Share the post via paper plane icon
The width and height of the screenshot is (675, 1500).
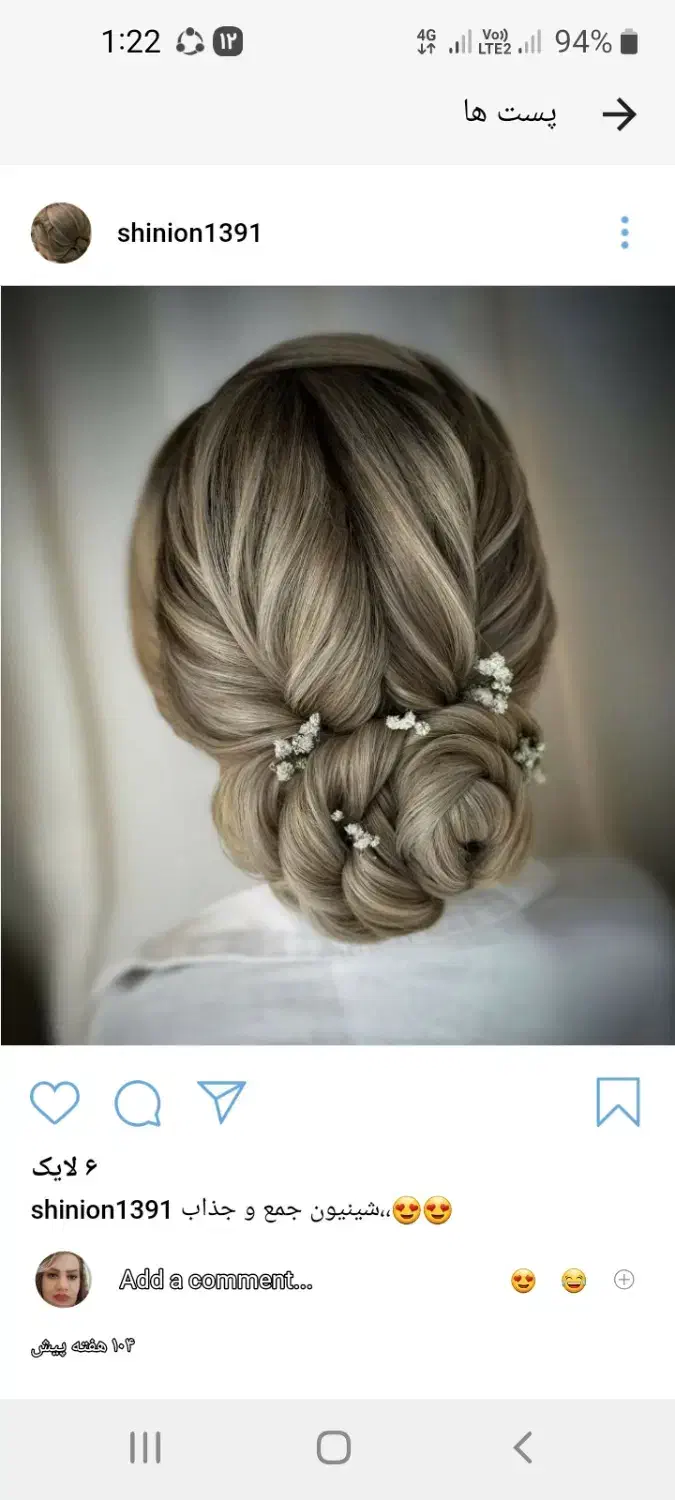pyautogui.click(x=221, y=1102)
